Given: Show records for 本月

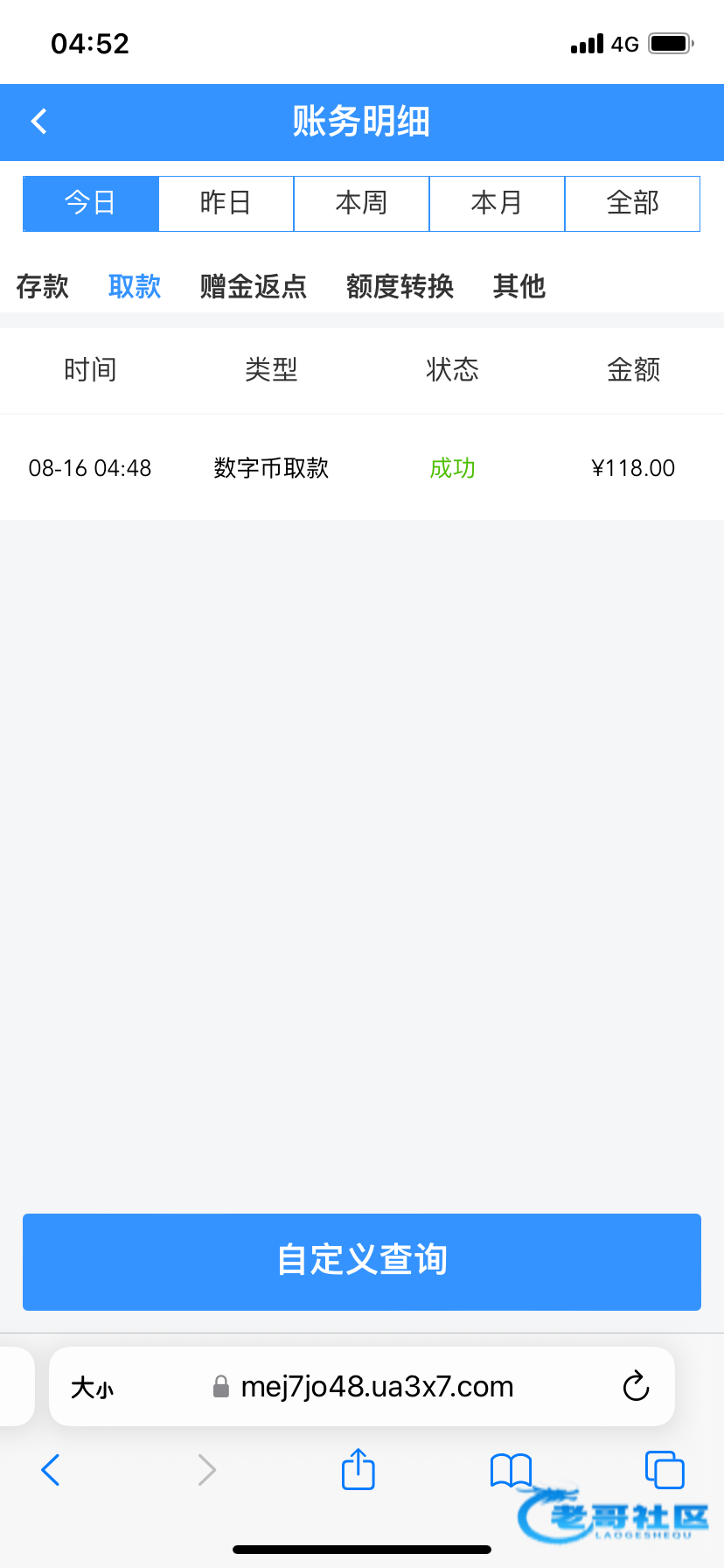Looking at the screenshot, I should tap(497, 204).
